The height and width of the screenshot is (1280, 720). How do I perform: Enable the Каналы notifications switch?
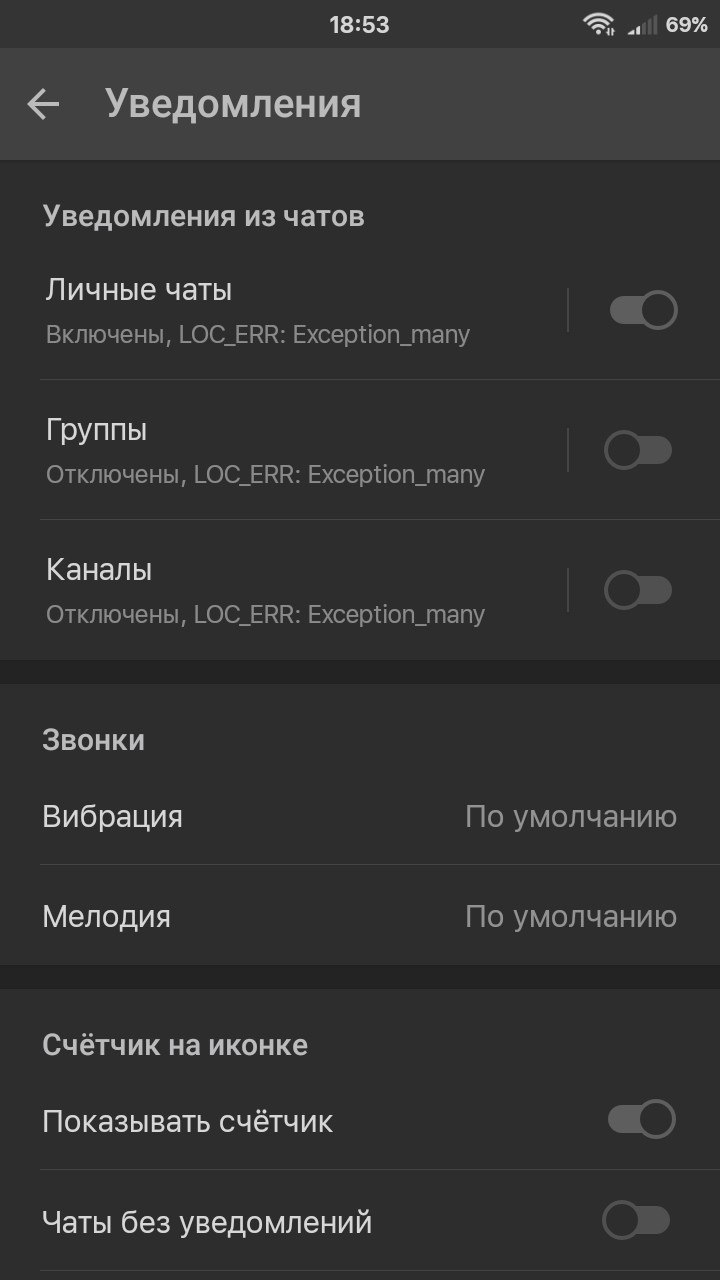coord(639,590)
